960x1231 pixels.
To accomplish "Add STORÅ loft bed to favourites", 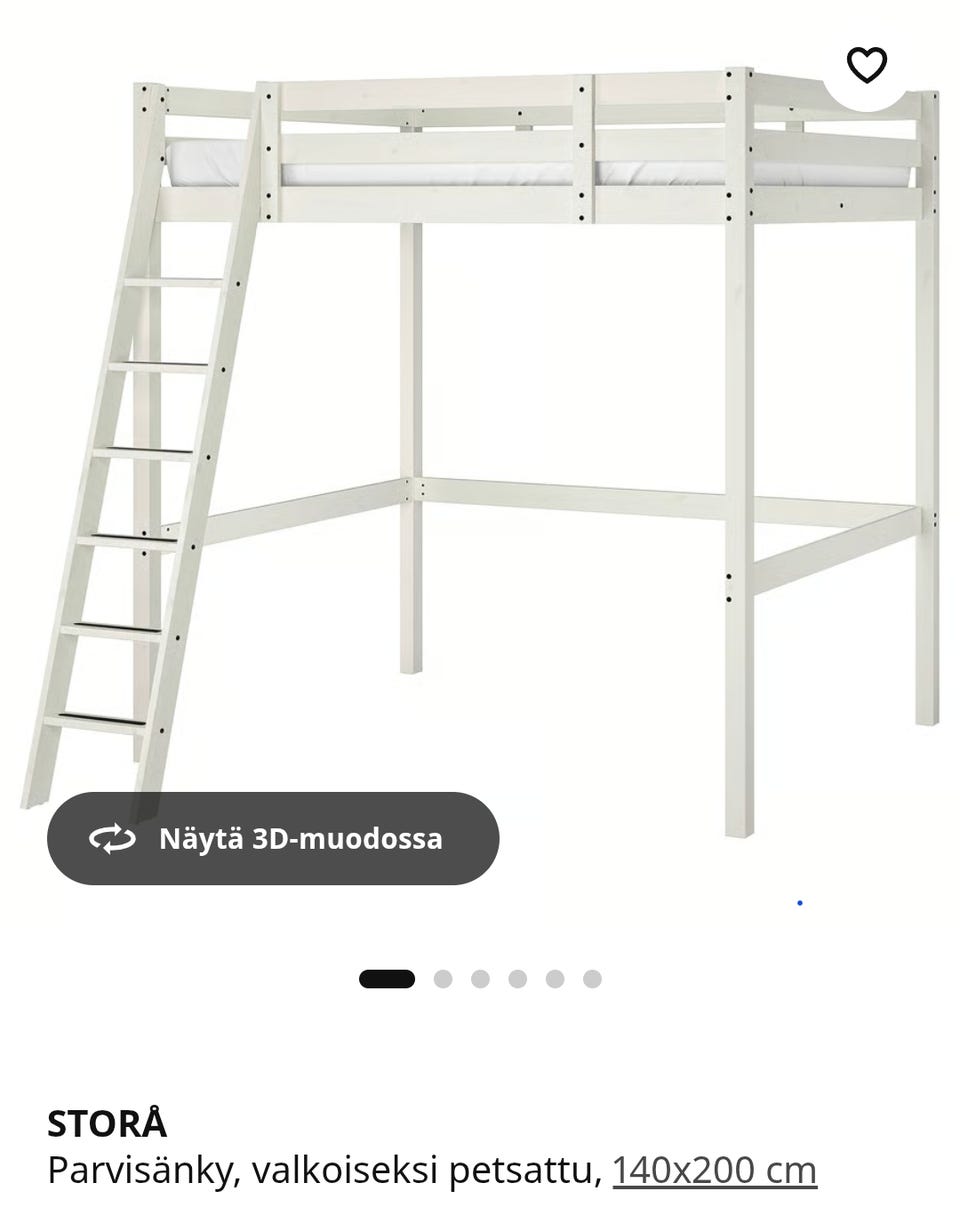I will (866, 65).
